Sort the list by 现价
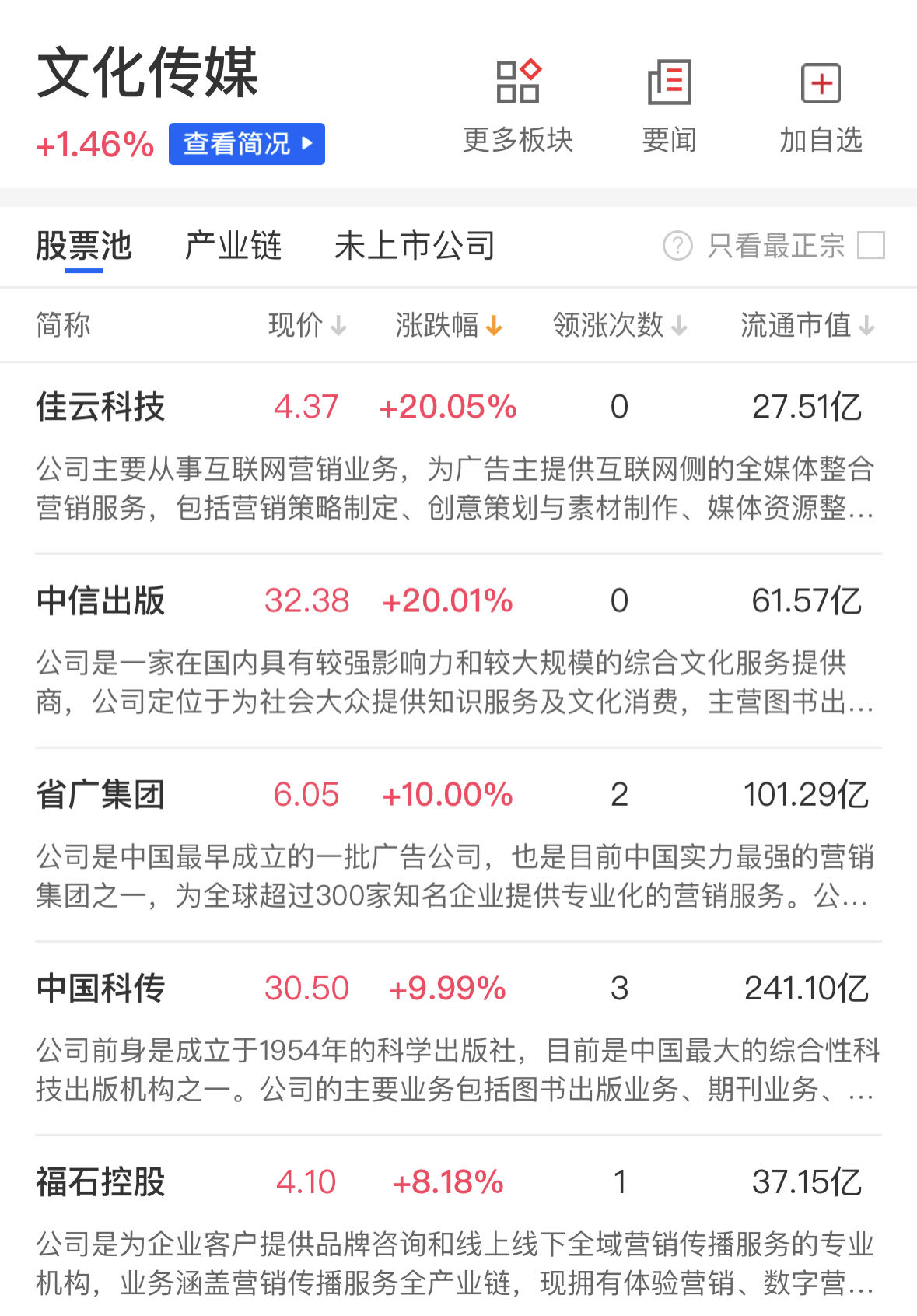Screen dimensions: 917x1316 pos(306,325)
